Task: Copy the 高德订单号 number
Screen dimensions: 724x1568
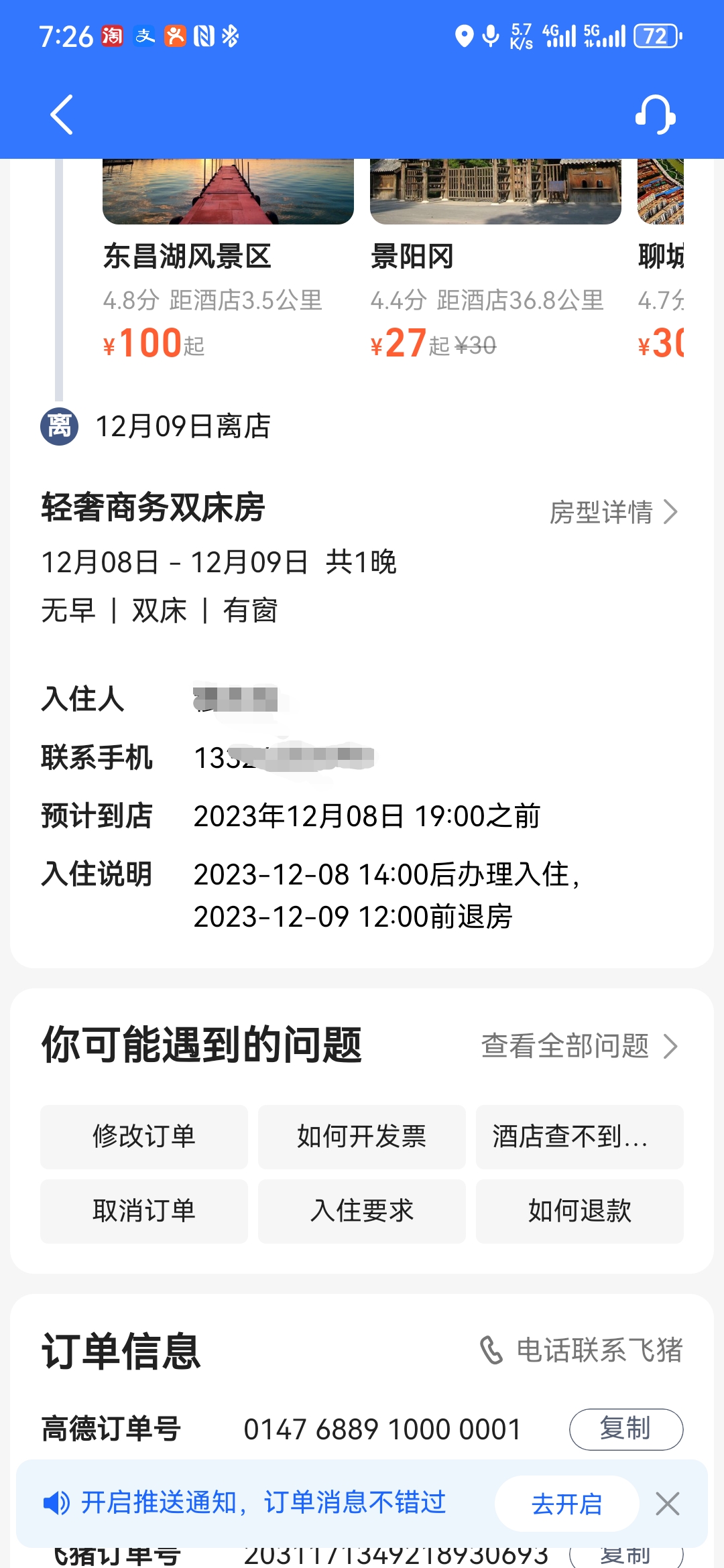Action: (x=625, y=1429)
